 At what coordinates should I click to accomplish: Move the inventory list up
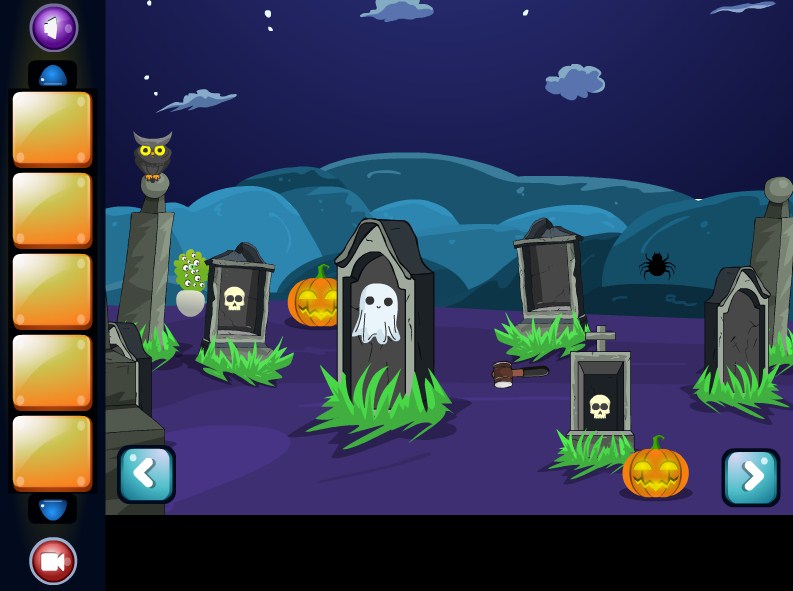click(x=52, y=75)
